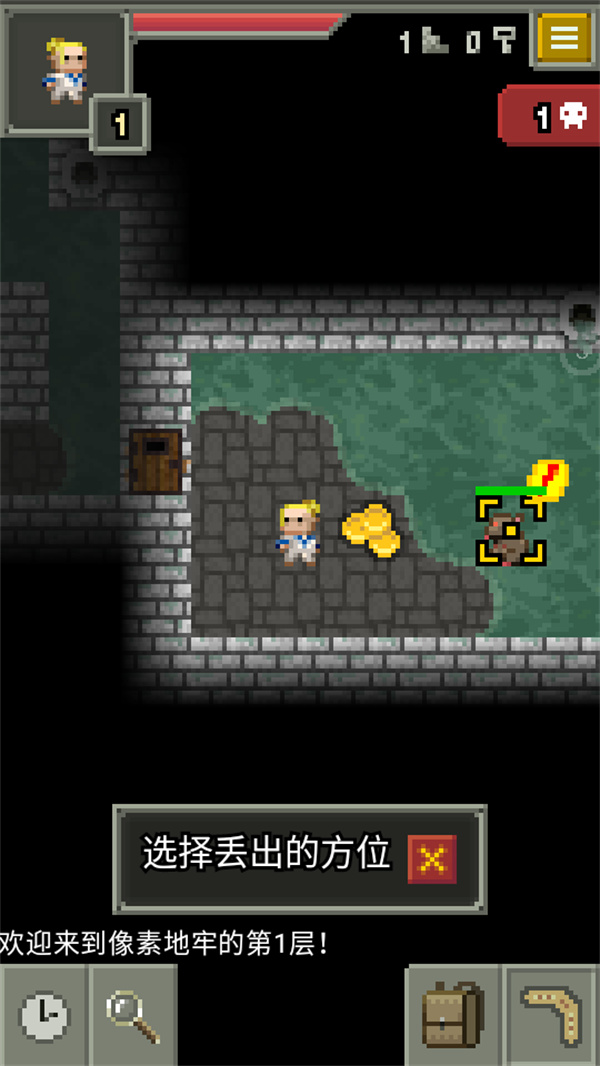Viewport: 600px width, 1066px height.
Task: Open the hamburger game menu
Action: pos(564,38)
